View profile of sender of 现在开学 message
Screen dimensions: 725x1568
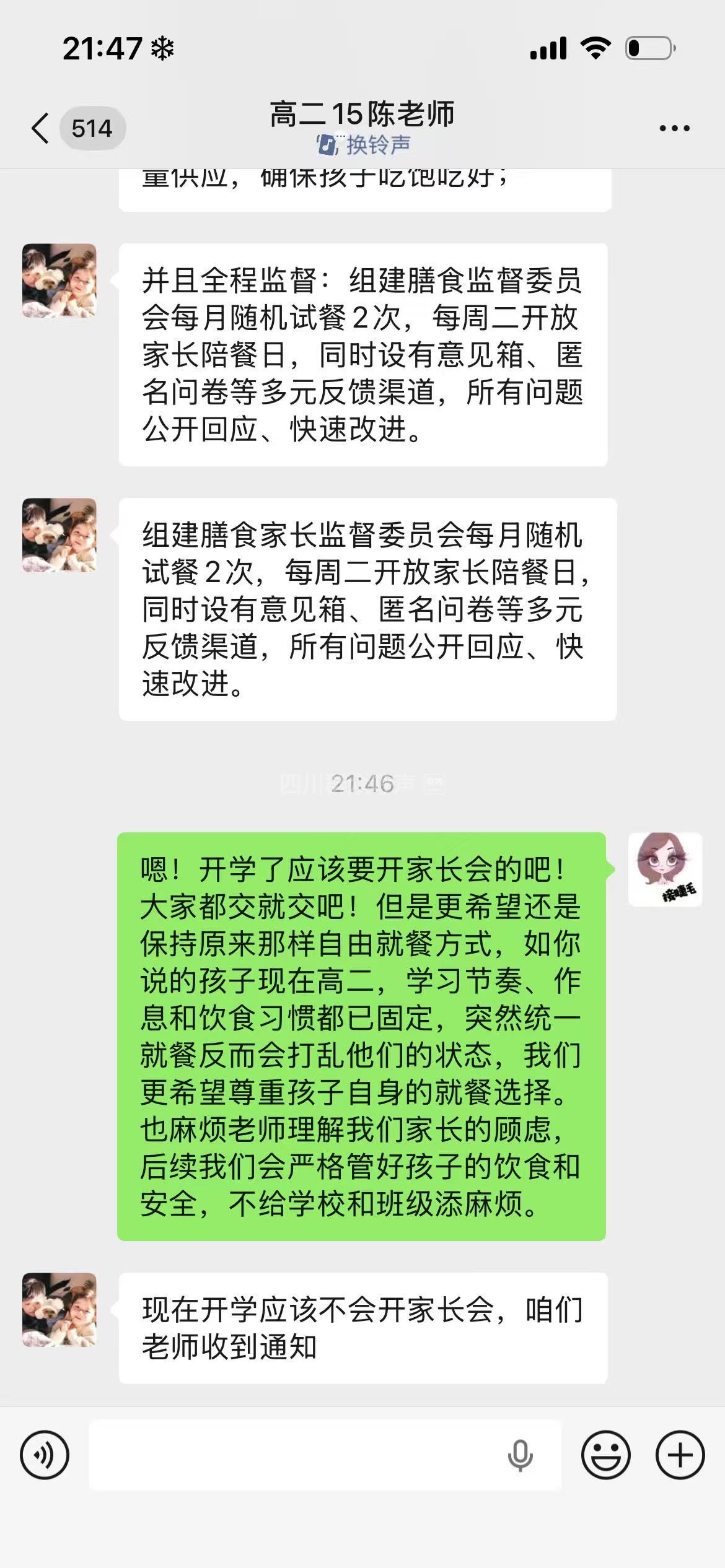coord(59,1310)
